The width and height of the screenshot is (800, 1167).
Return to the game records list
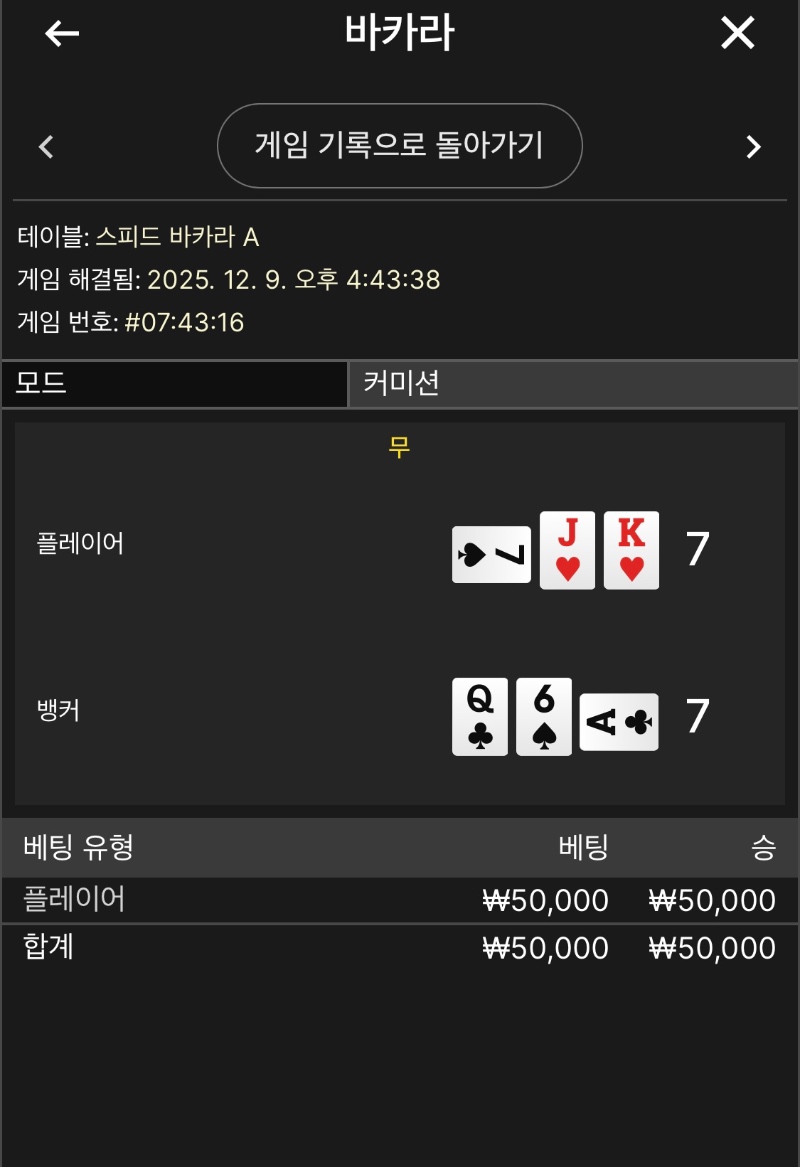[399, 146]
